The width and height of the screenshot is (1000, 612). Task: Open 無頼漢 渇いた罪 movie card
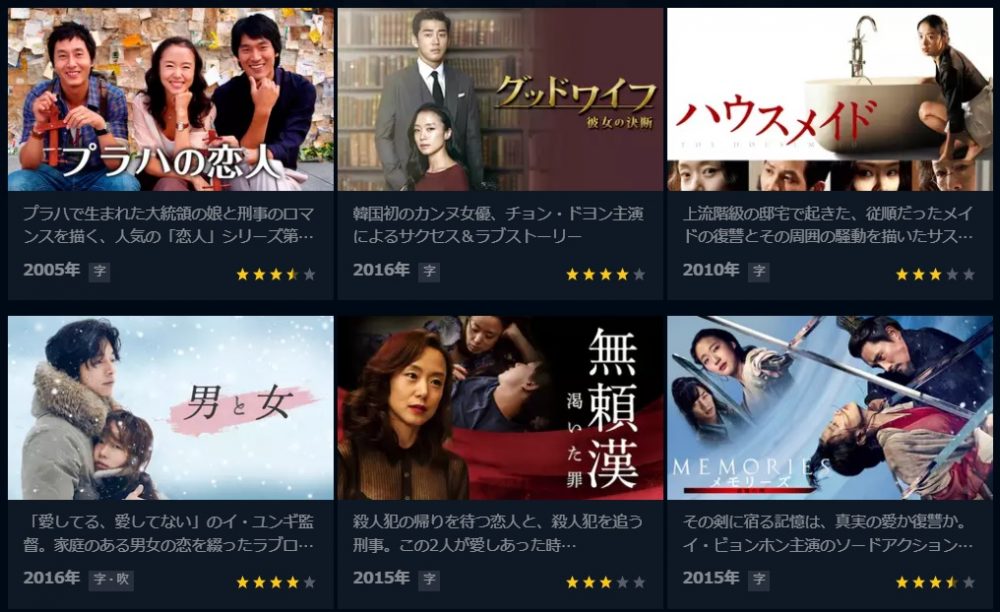(x=500, y=408)
